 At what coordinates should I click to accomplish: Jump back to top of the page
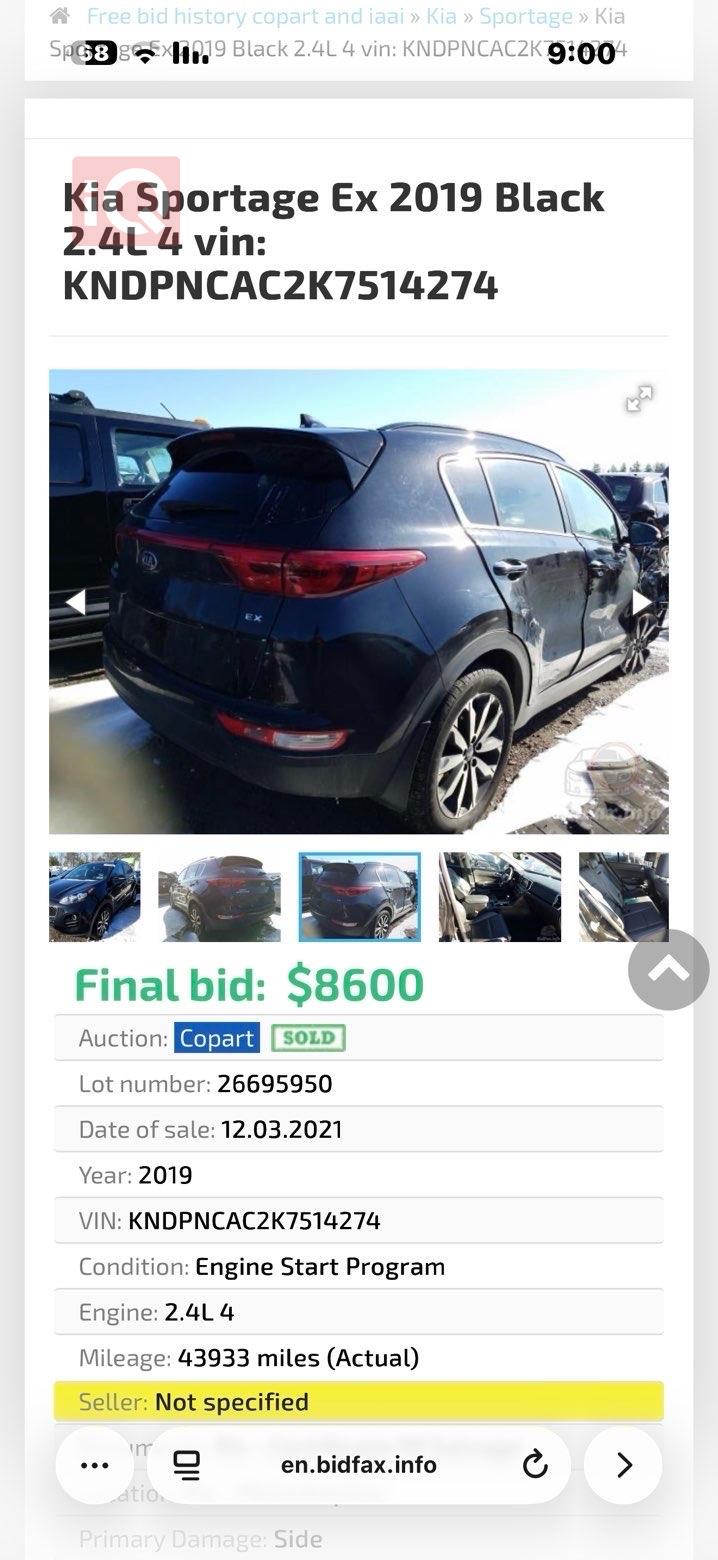coord(668,969)
